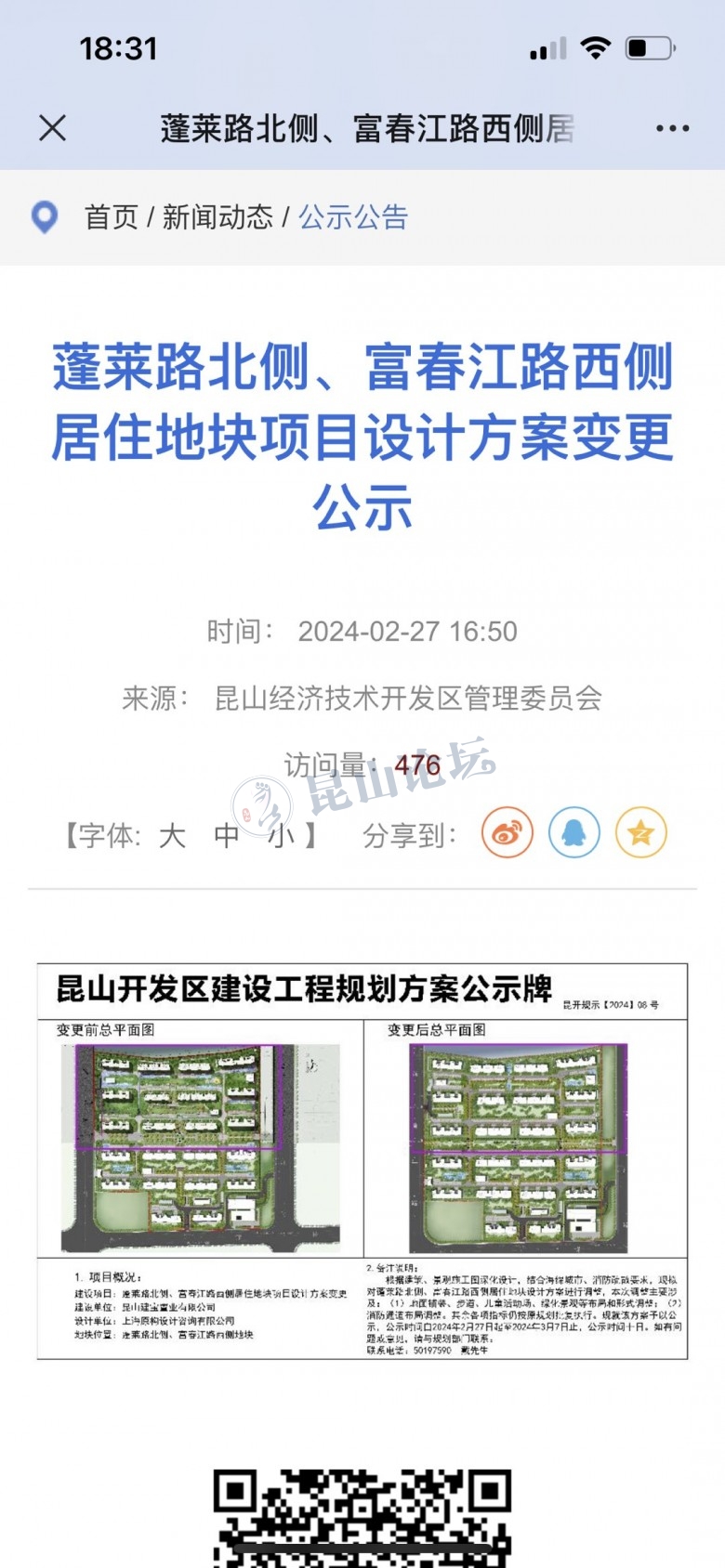Open 公示公告 breadcrumb link
Viewport: 725px width, 1568px height.
point(353,217)
